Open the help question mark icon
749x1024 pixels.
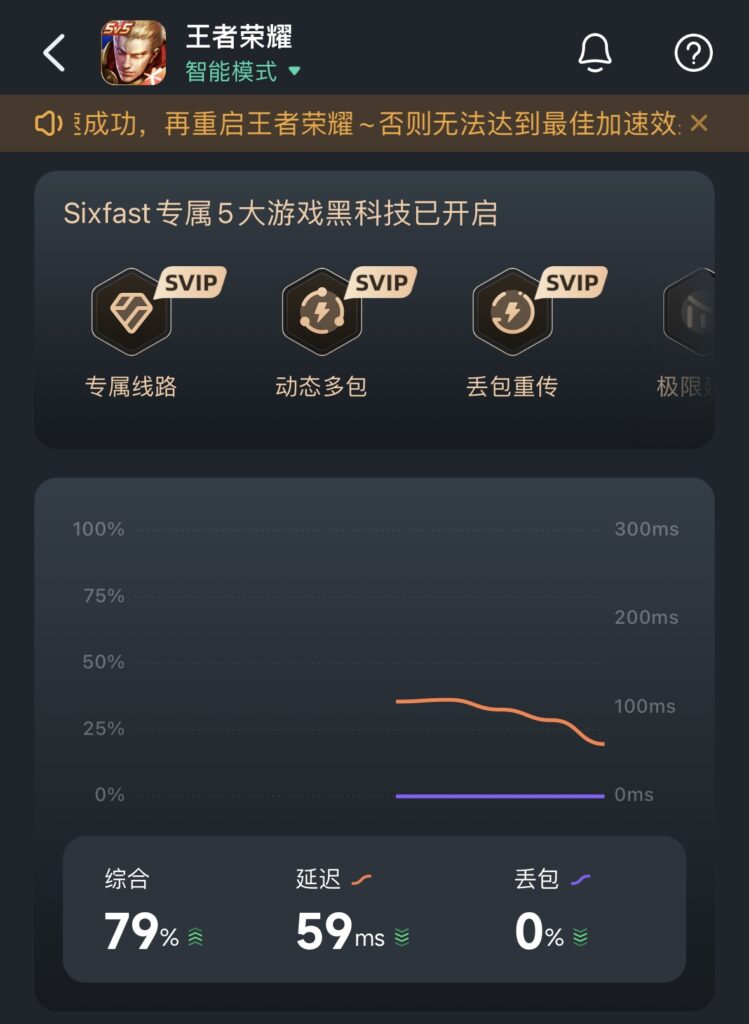(x=693, y=52)
